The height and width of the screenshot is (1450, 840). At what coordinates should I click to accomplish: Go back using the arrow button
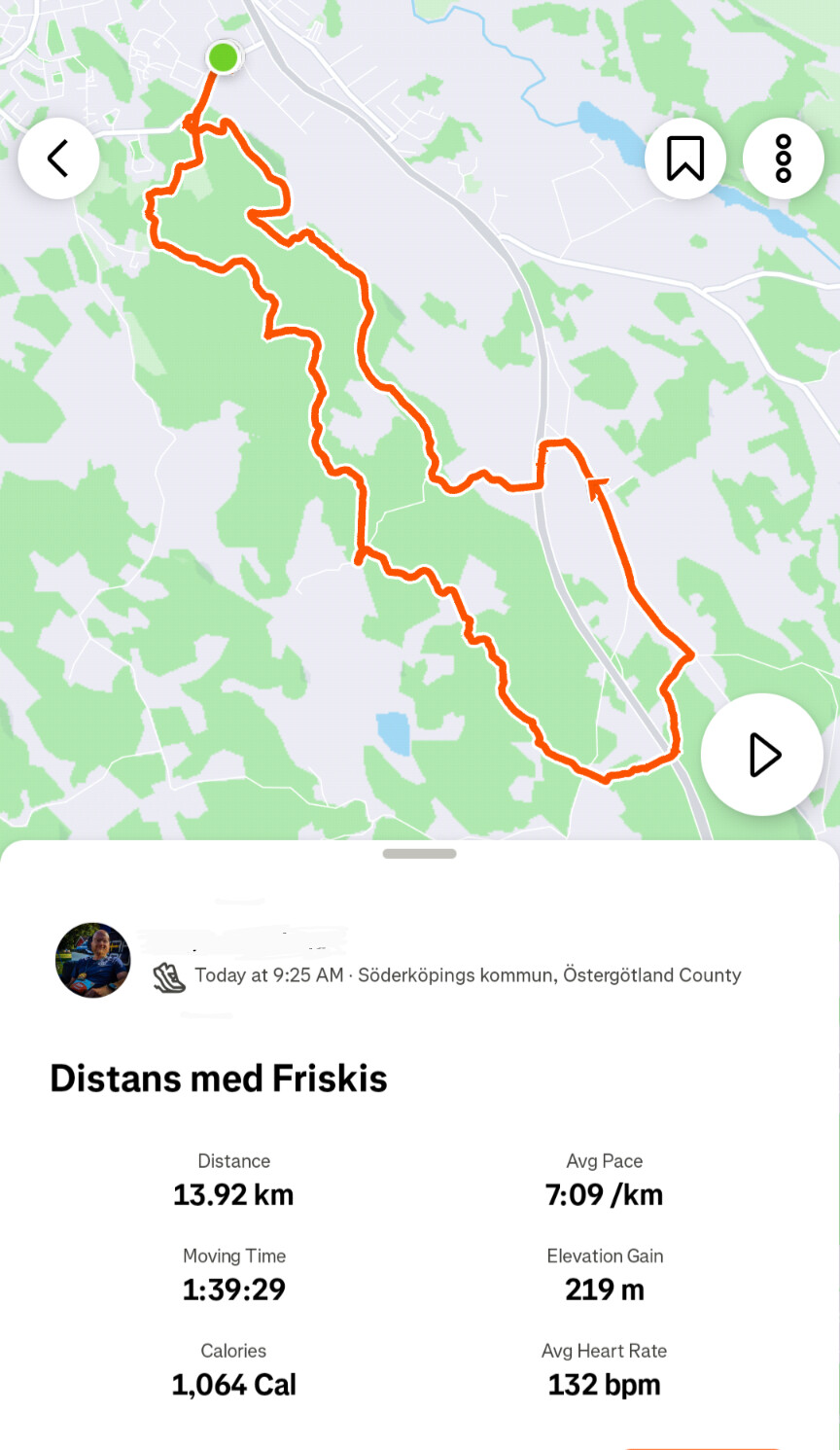click(x=58, y=159)
